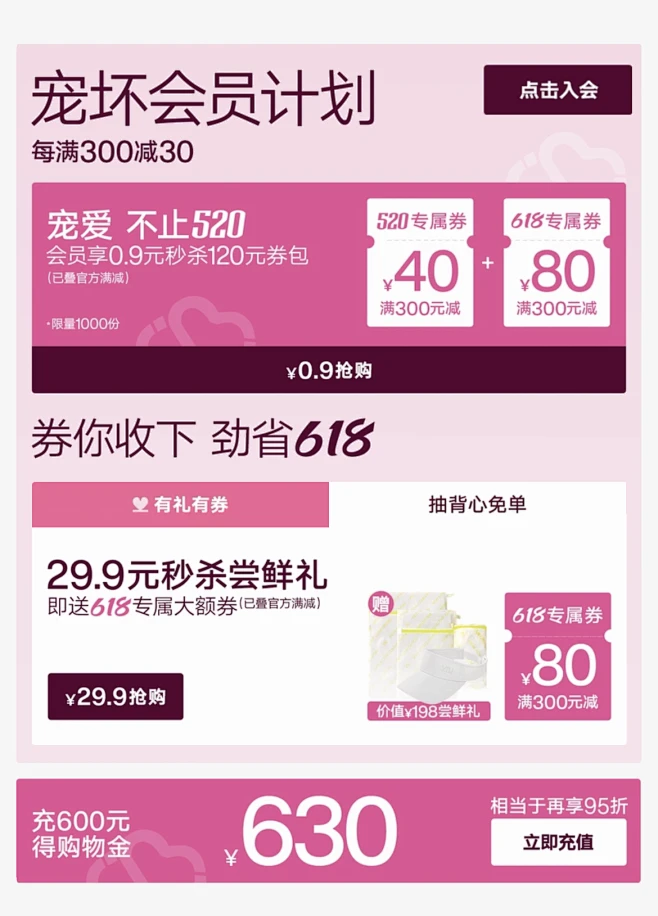658x916 pixels.
Task: Switch to the 抽背心免单 tab
Action: [x=477, y=505]
